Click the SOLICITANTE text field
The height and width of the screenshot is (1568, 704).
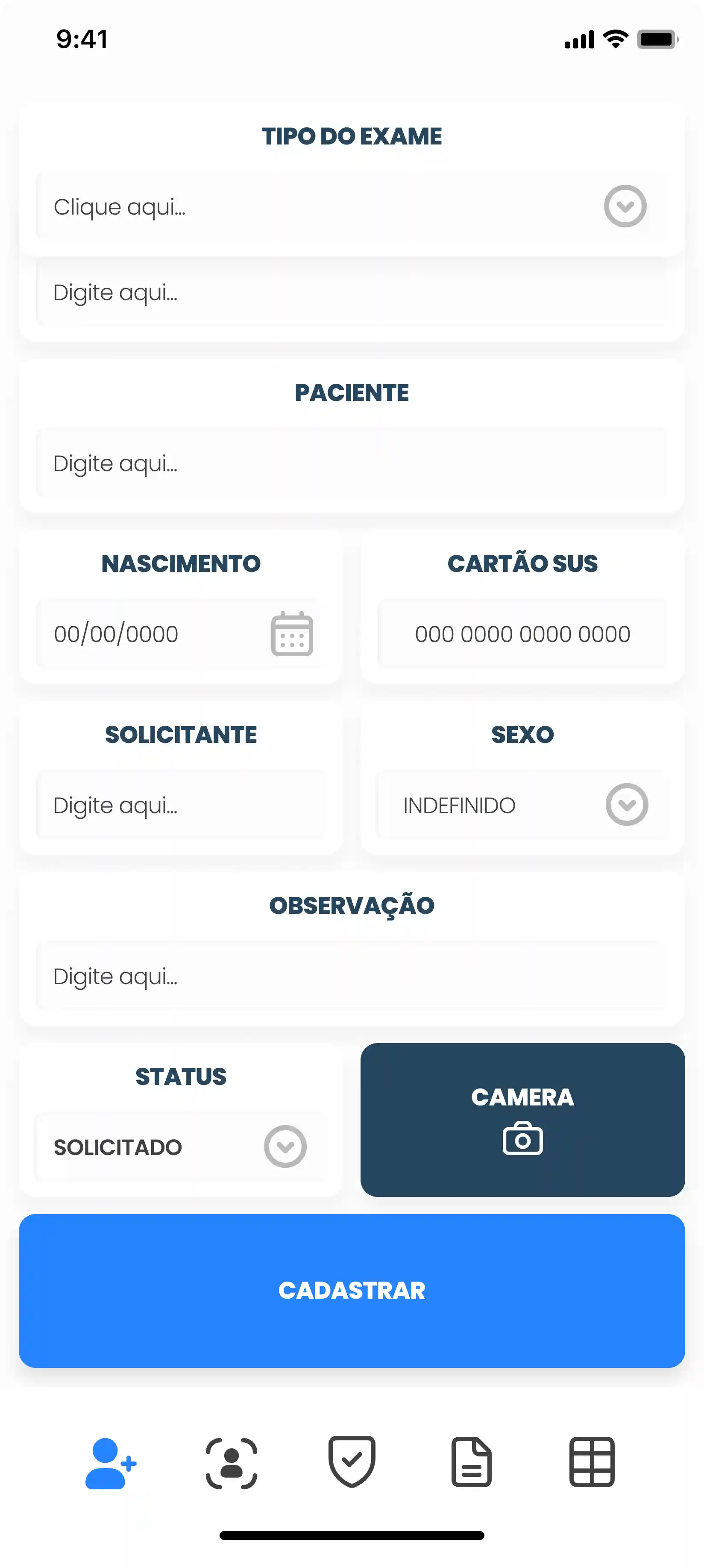180,805
